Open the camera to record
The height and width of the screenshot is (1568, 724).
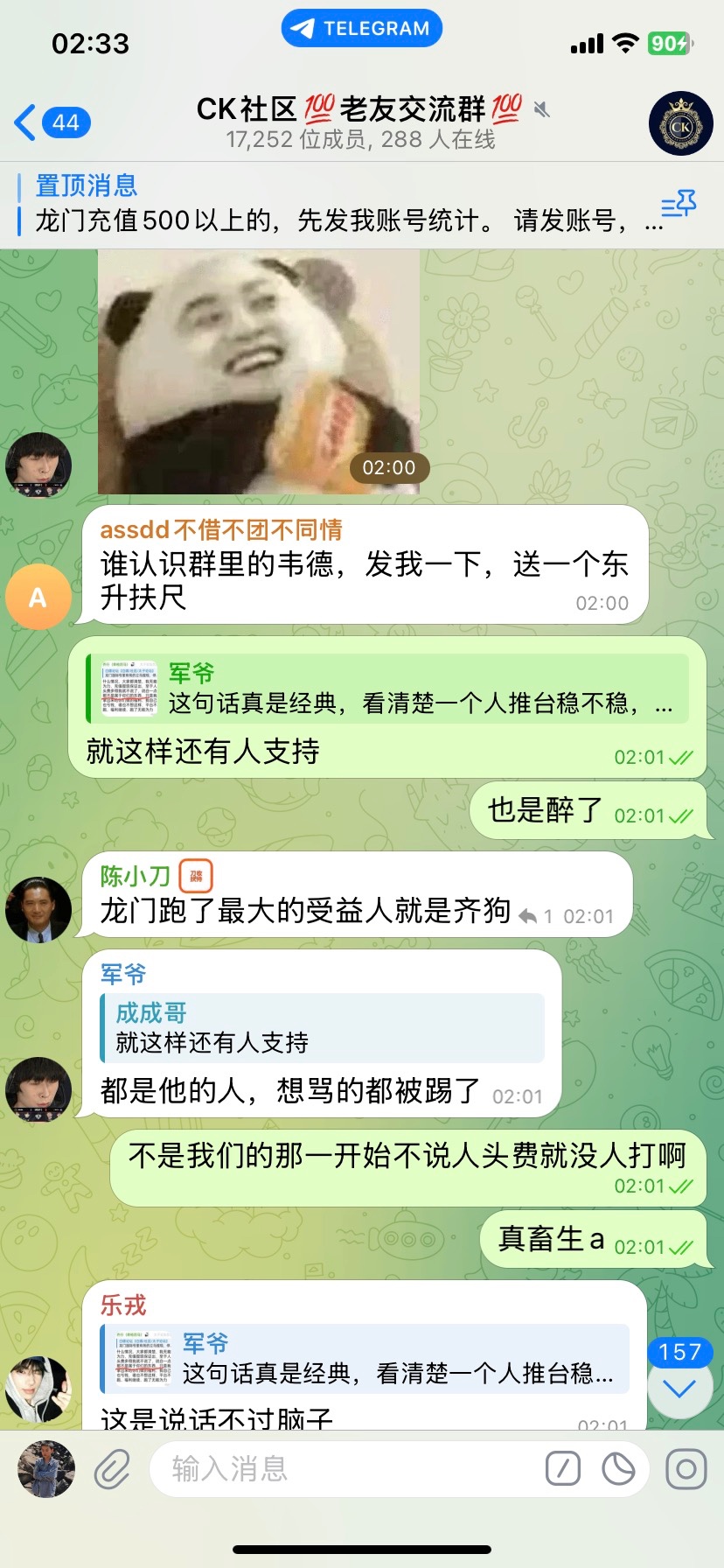pyautogui.click(x=686, y=1469)
